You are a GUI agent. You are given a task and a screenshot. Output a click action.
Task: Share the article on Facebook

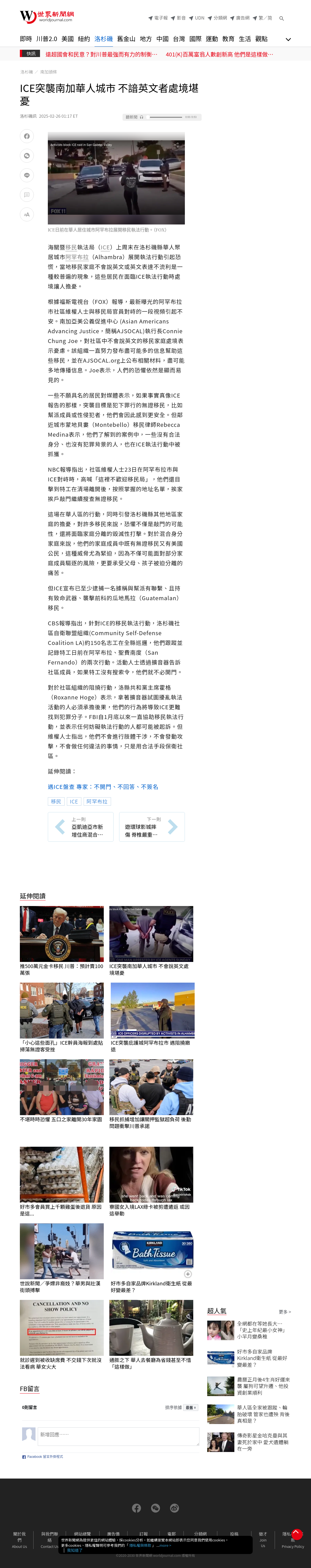coord(27,136)
